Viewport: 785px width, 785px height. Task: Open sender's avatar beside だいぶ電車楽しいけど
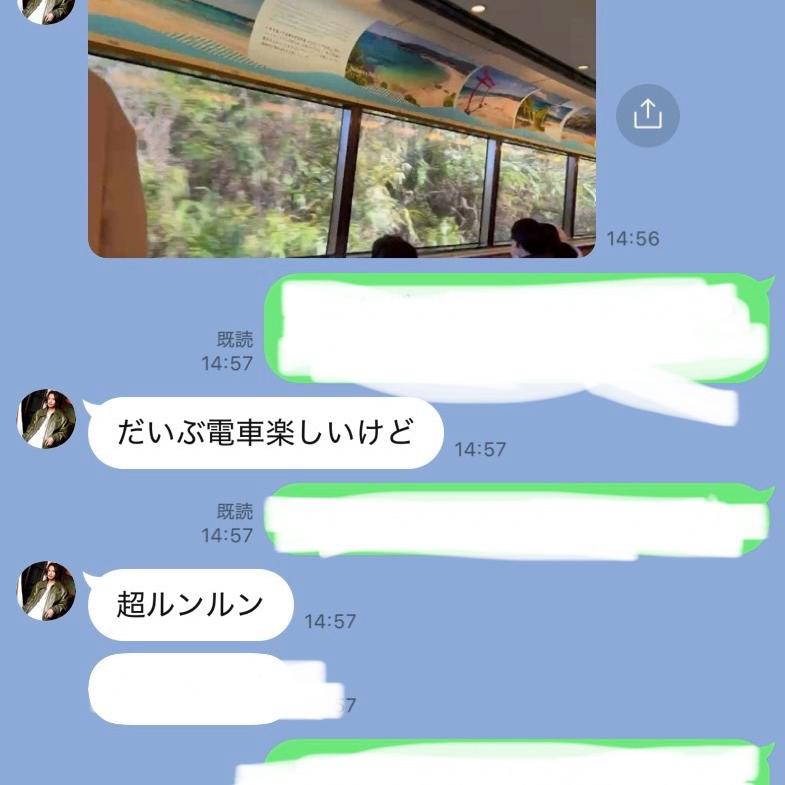tap(47, 419)
